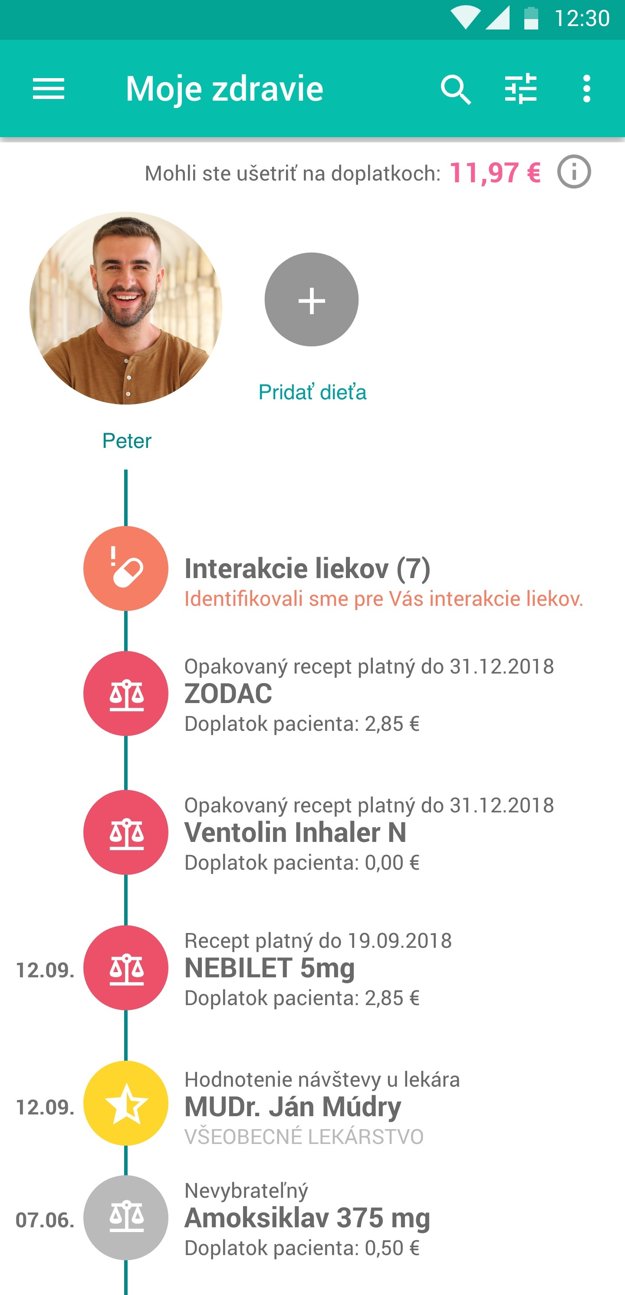
Task: Open the hamburger navigation menu
Action: [x=48, y=89]
